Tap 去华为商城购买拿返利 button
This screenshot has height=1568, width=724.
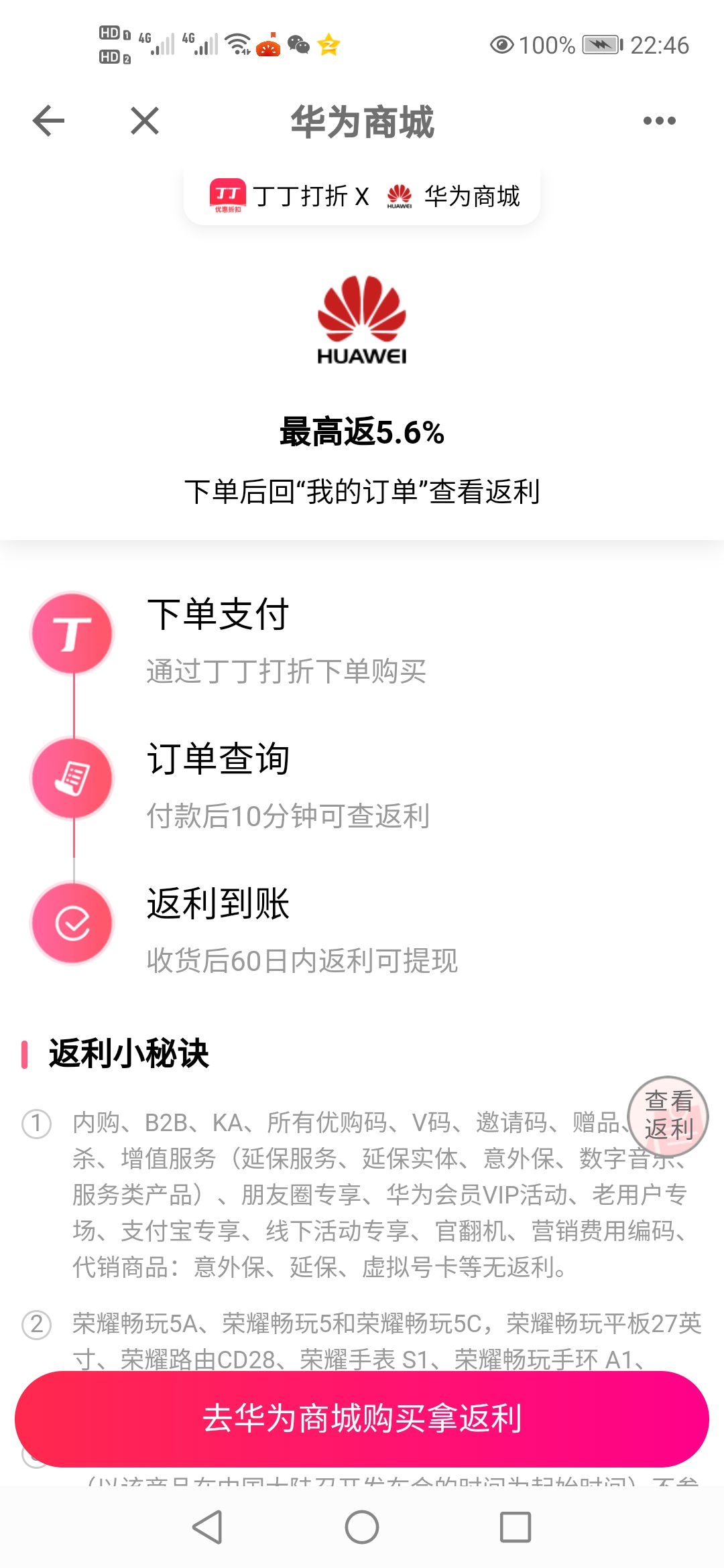pyautogui.click(x=362, y=1419)
